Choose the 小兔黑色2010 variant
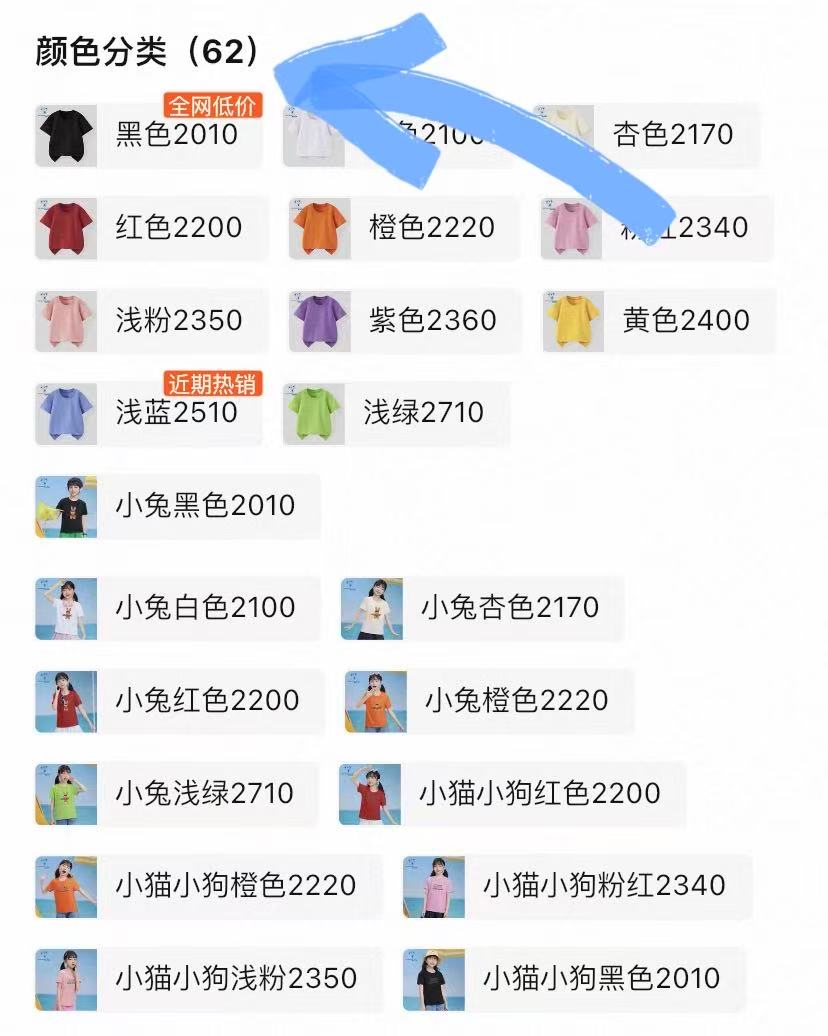 [x=178, y=506]
